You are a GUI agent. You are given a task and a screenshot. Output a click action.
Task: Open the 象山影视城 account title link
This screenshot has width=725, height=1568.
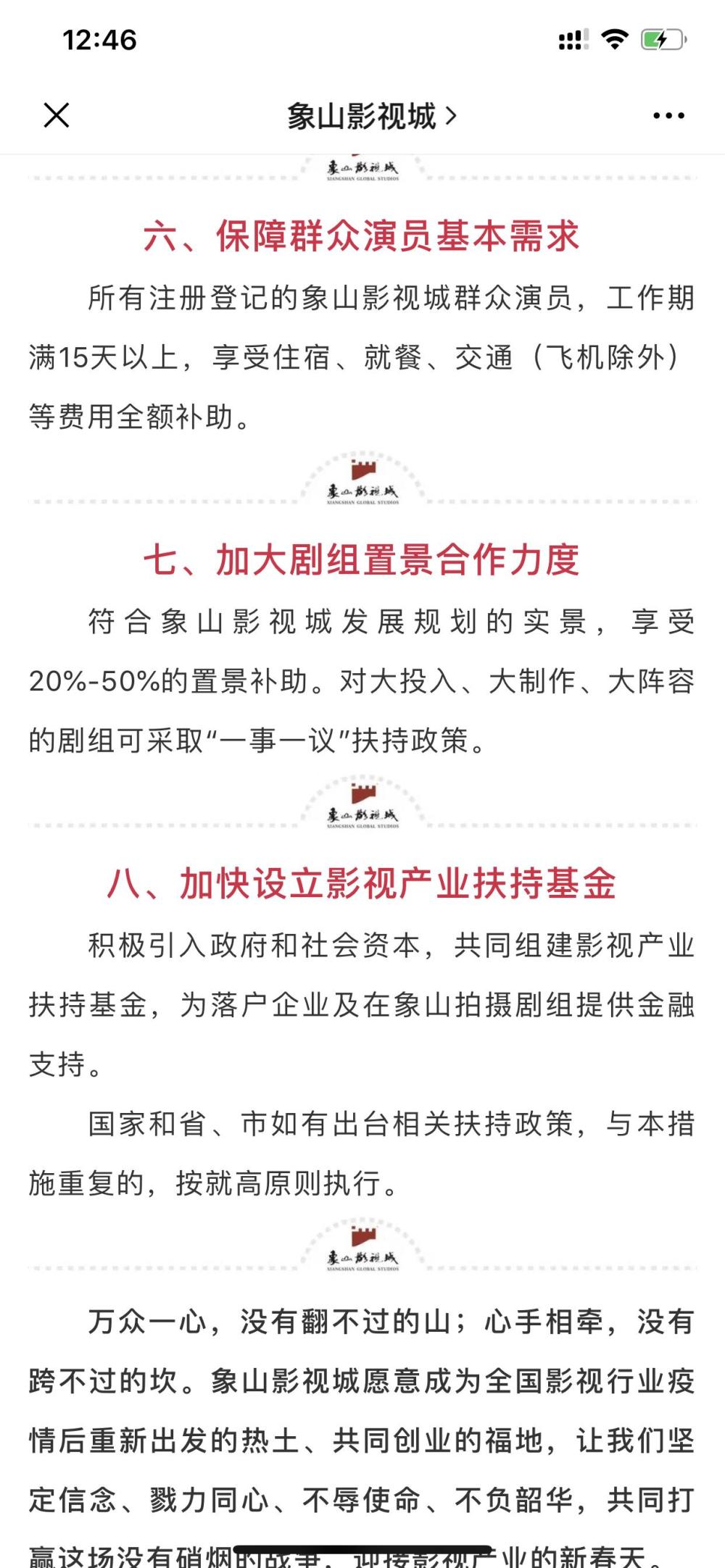[x=372, y=116]
